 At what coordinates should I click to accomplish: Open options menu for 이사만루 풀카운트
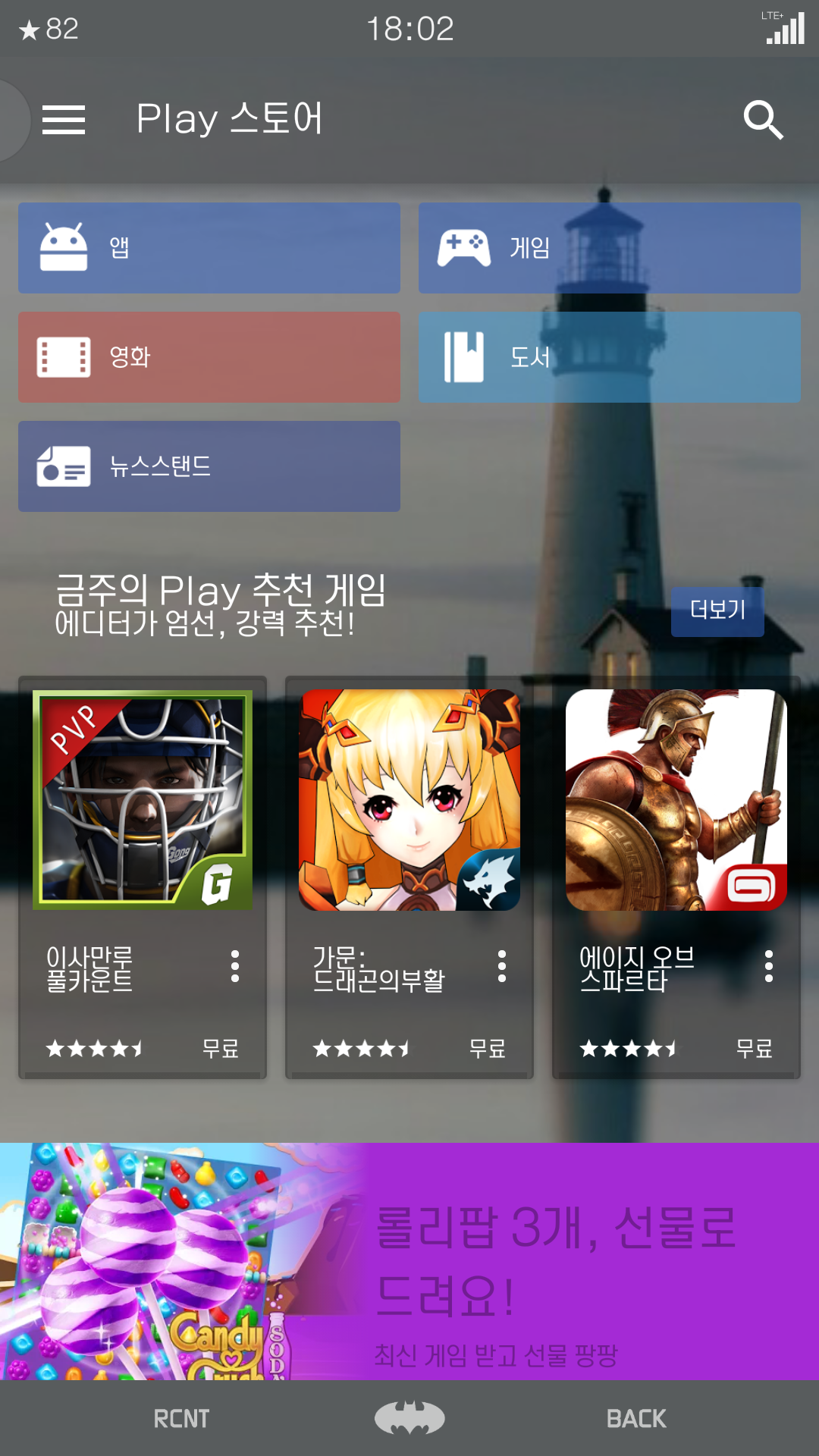click(235, 966)
